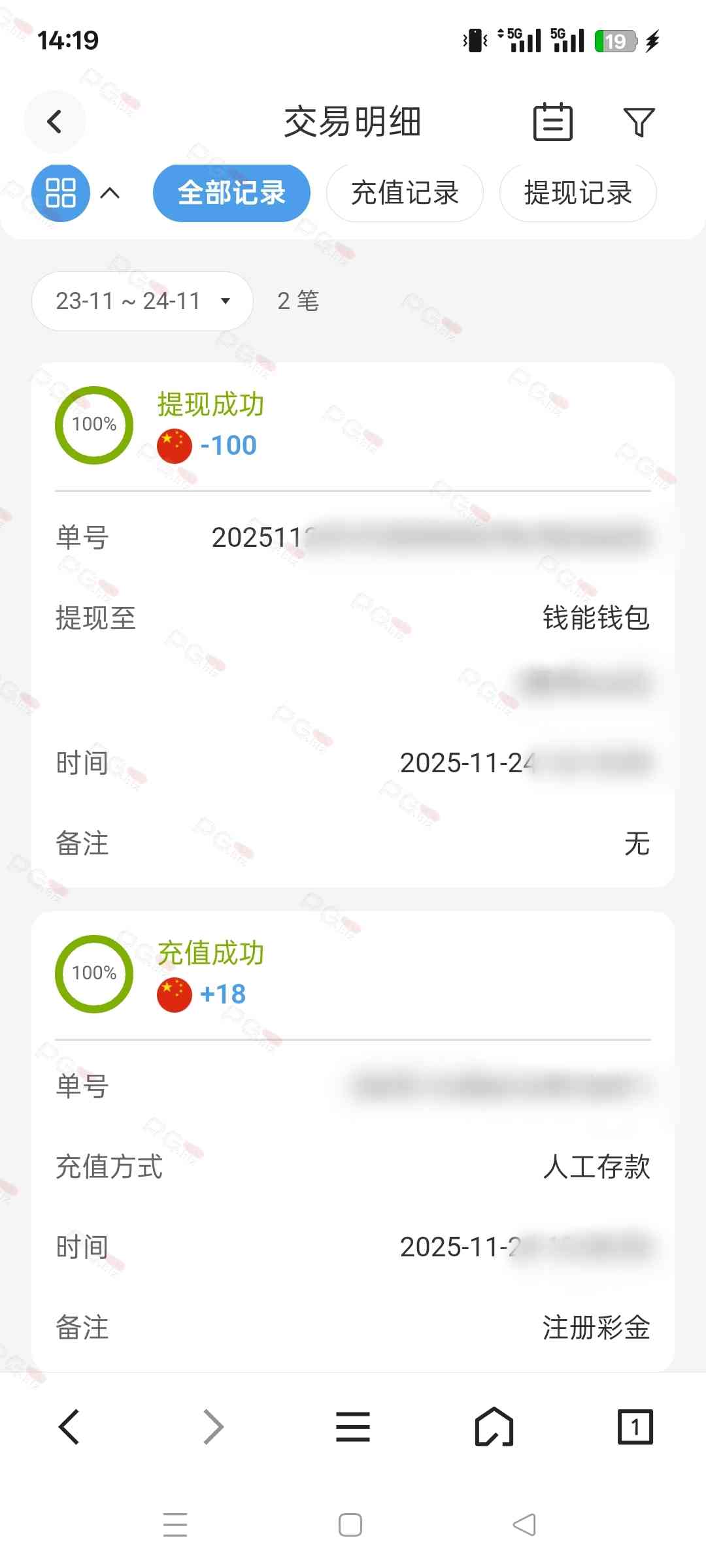This screenshot has height=1568, width=706.
Task: Open the 提现成功 -100 transaction card
Action: click(353, 426)
